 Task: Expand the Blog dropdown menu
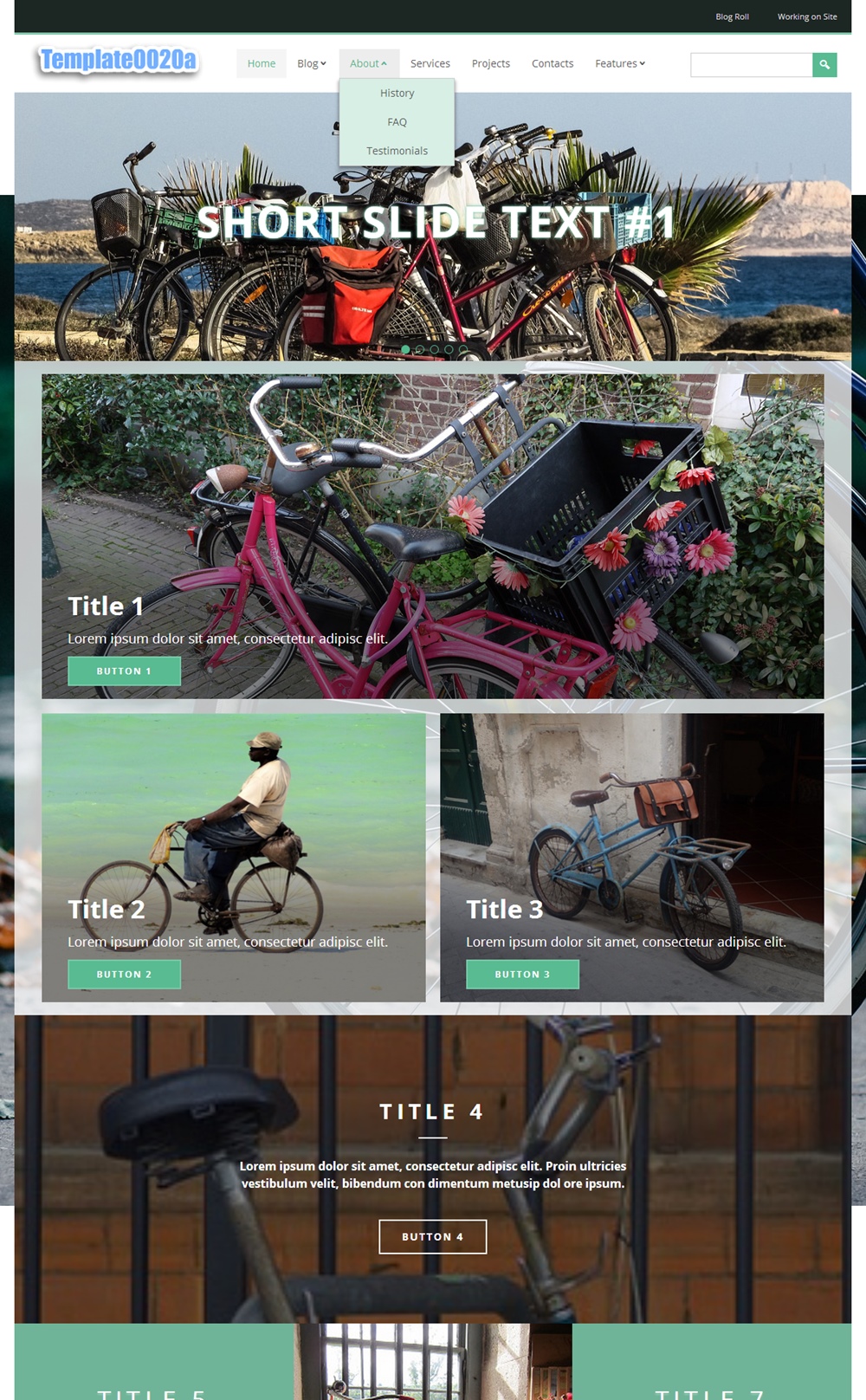311,63
